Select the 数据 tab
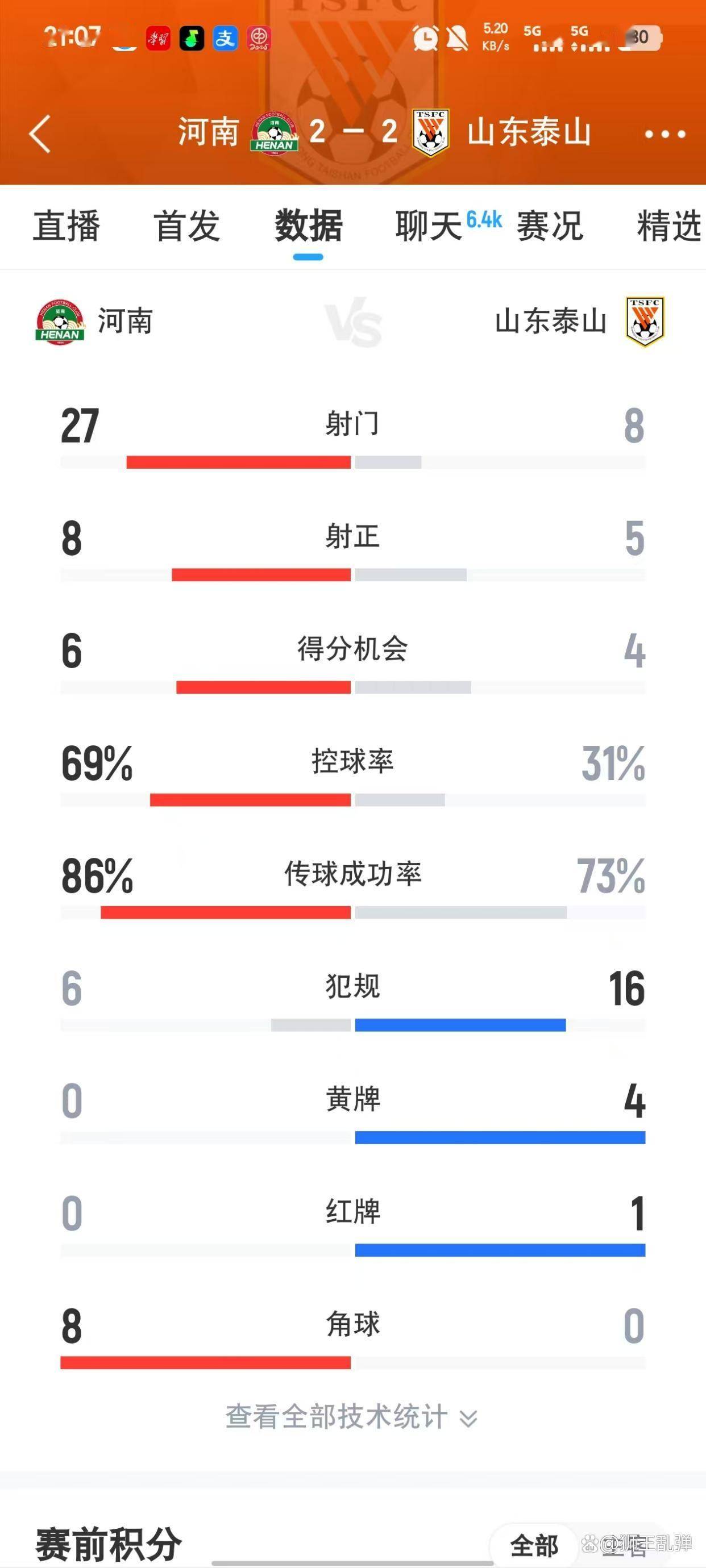Viewport: 706px width, 1568px height. tap(308, 226)
